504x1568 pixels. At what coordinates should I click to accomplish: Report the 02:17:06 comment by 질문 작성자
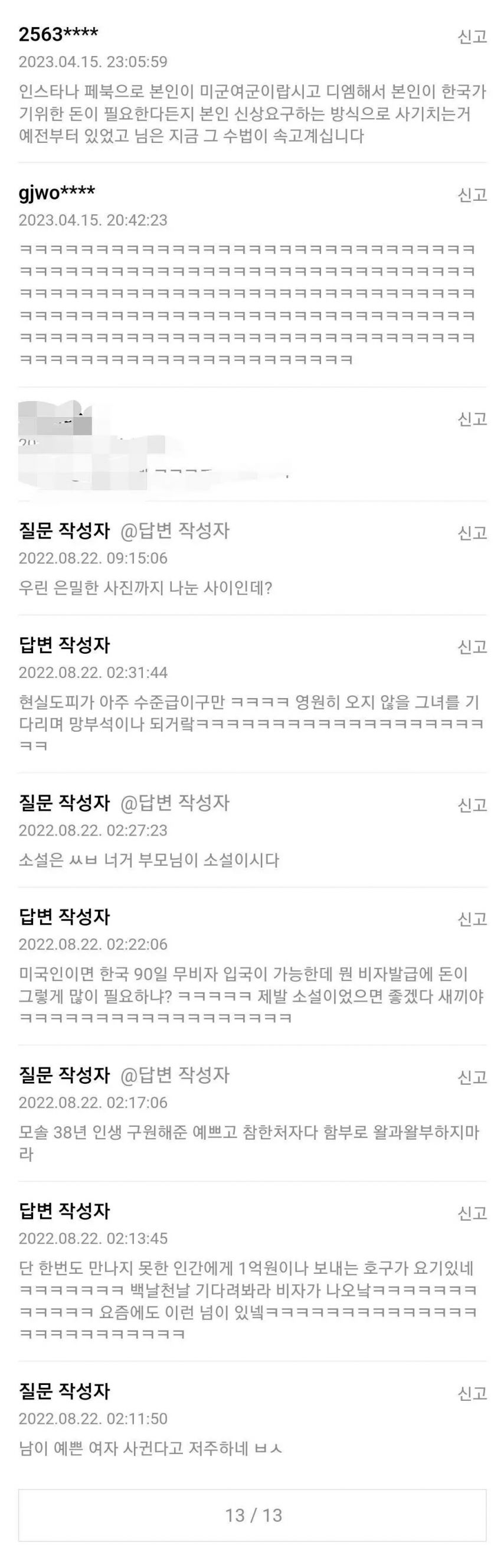click(472, 1078)
